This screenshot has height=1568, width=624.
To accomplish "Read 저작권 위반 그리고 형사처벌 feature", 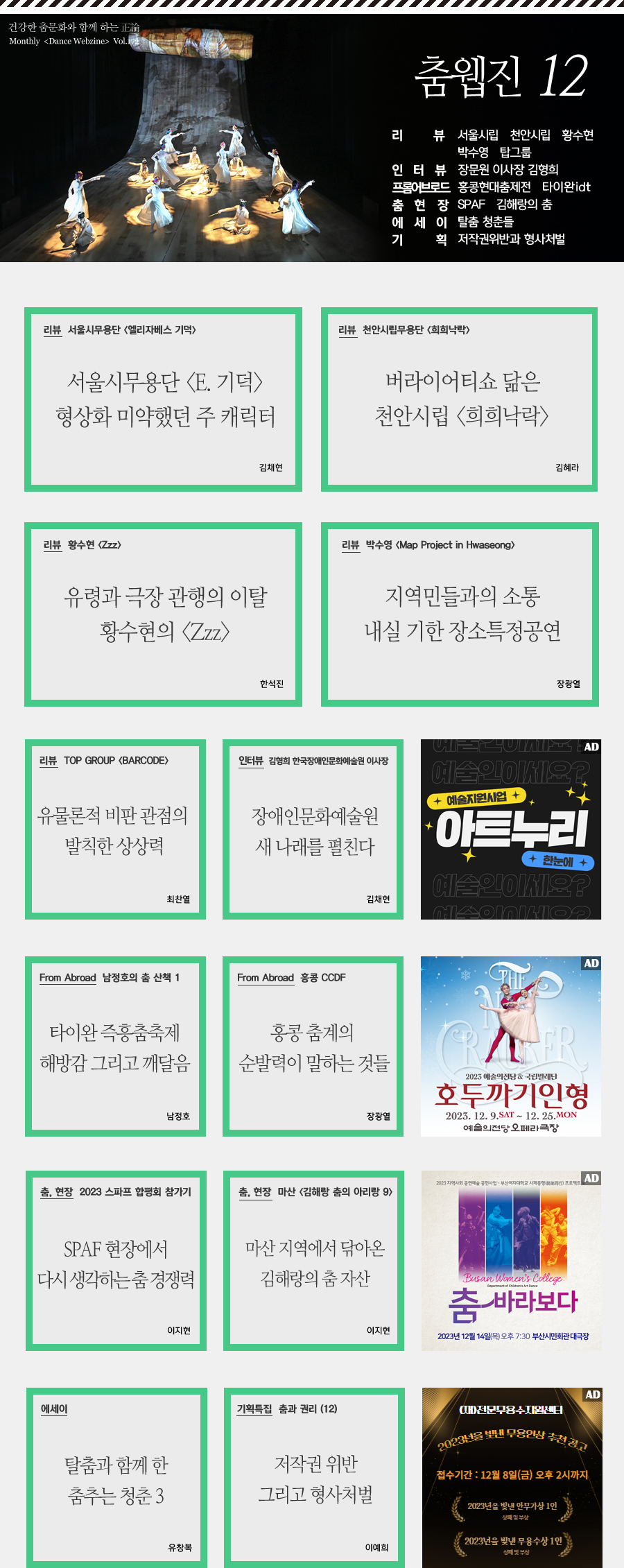I will (x=315, y=1477).
